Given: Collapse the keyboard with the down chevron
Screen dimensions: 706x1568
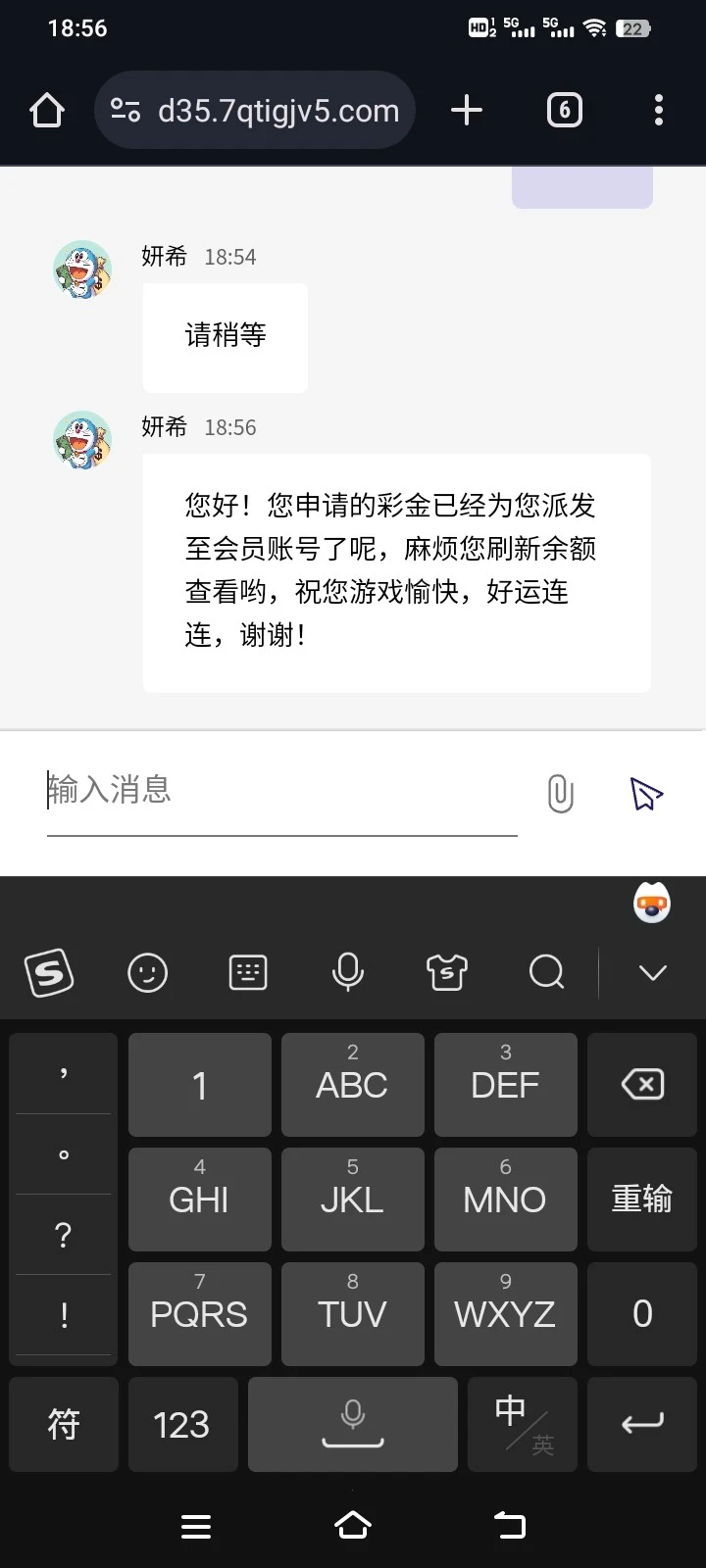Looking at the screenshot, I should [651, 972].
